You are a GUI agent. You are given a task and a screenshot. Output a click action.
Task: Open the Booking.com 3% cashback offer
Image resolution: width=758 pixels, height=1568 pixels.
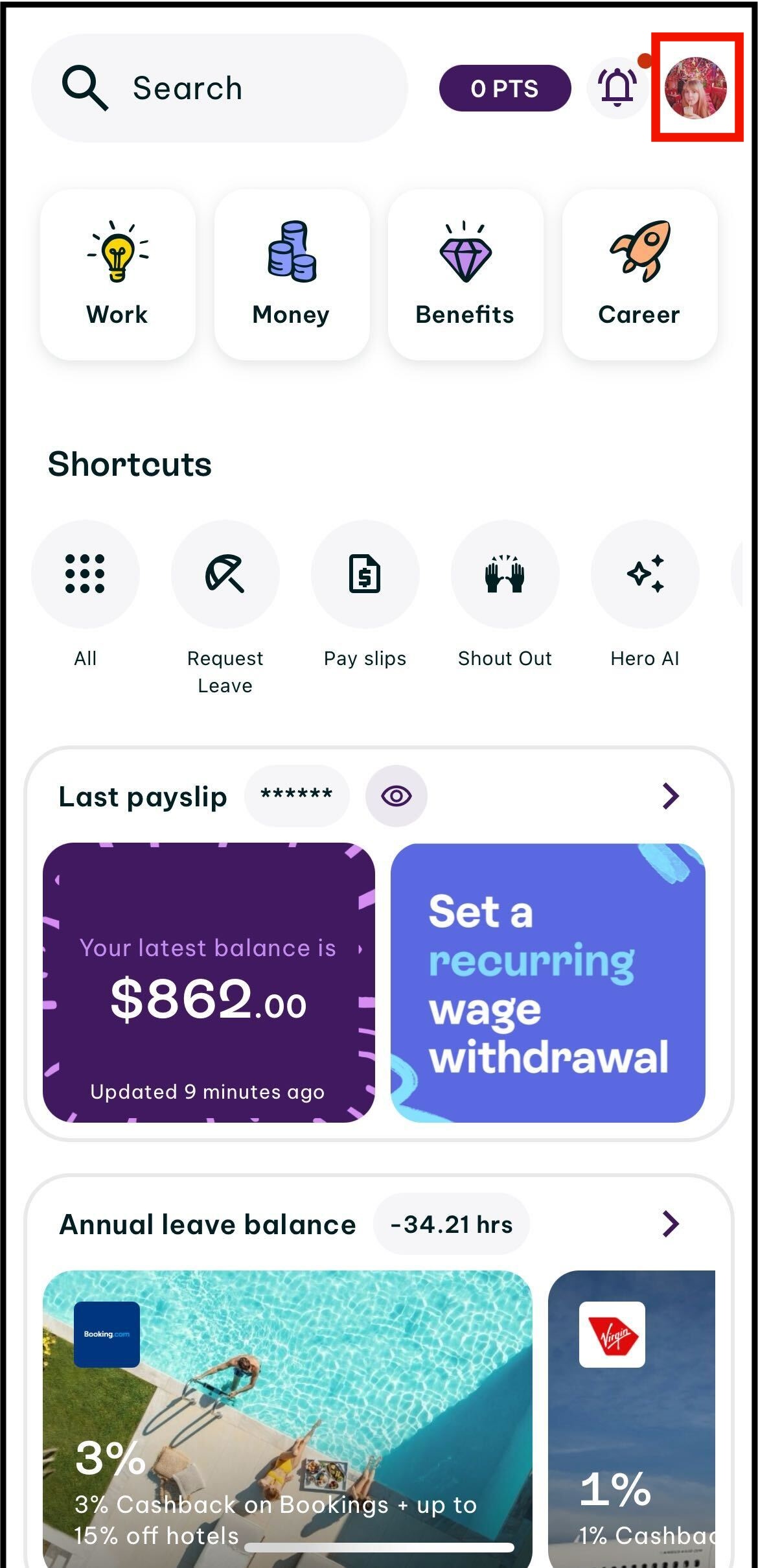click(x=288, y=1413)
